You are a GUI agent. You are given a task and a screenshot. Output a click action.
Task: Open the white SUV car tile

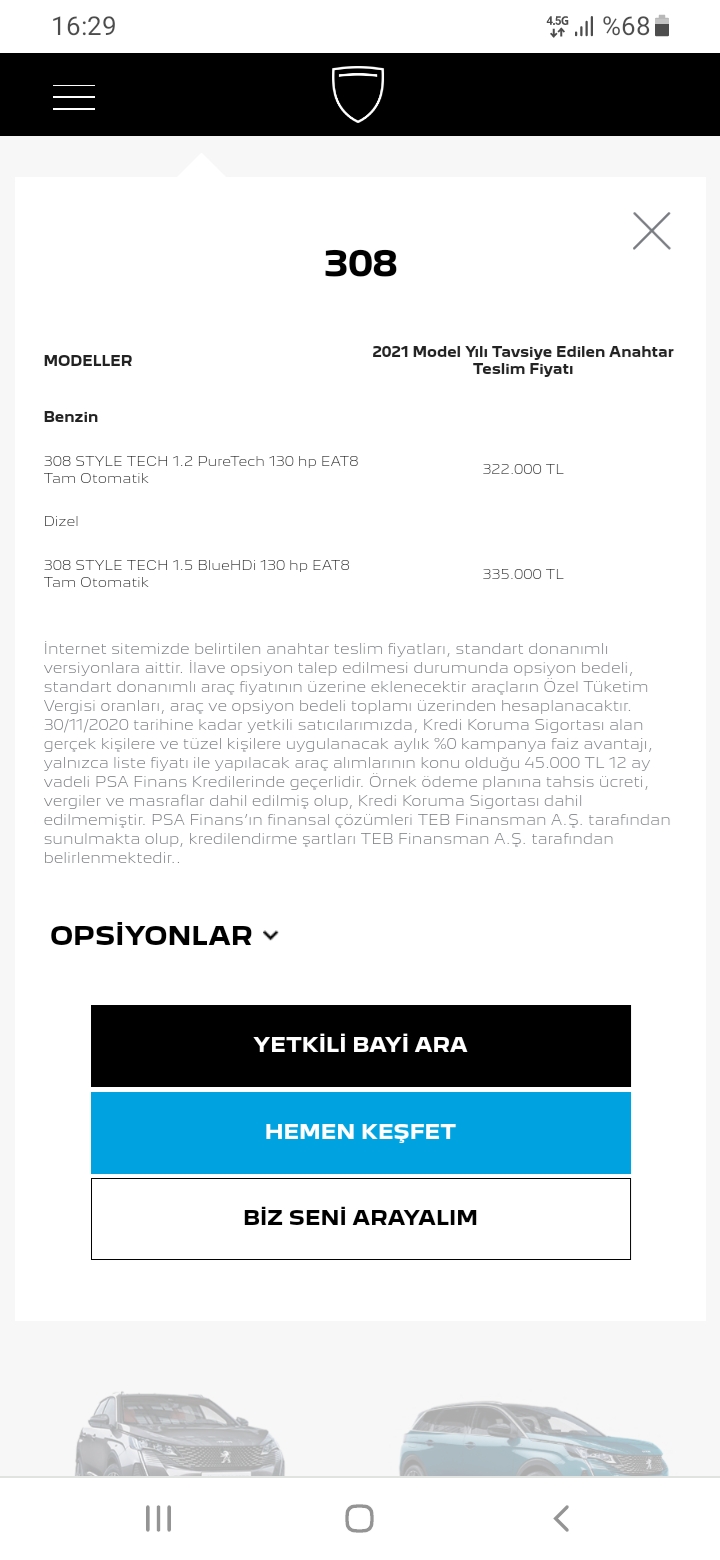pos(180,1433)
